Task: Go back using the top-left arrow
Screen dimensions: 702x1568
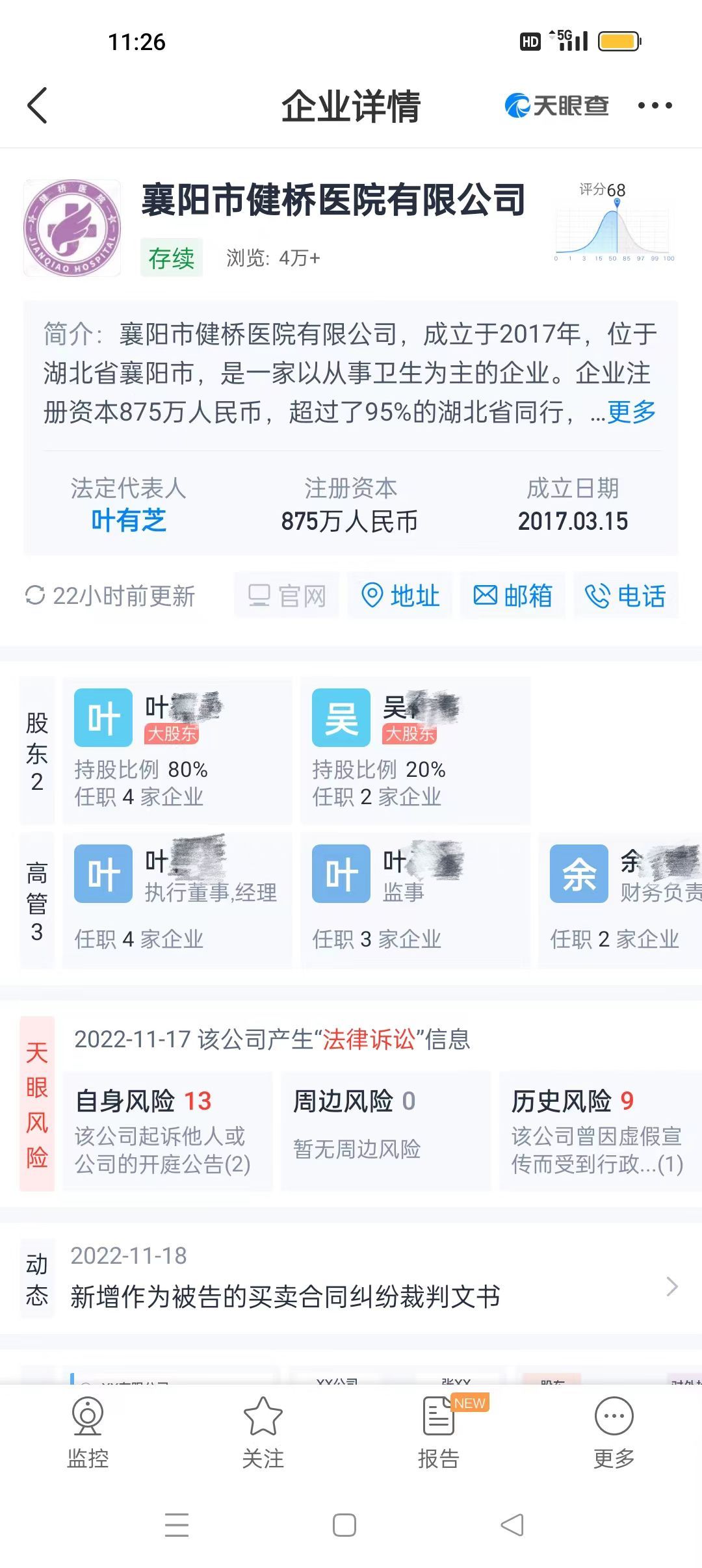Action: 38,105
